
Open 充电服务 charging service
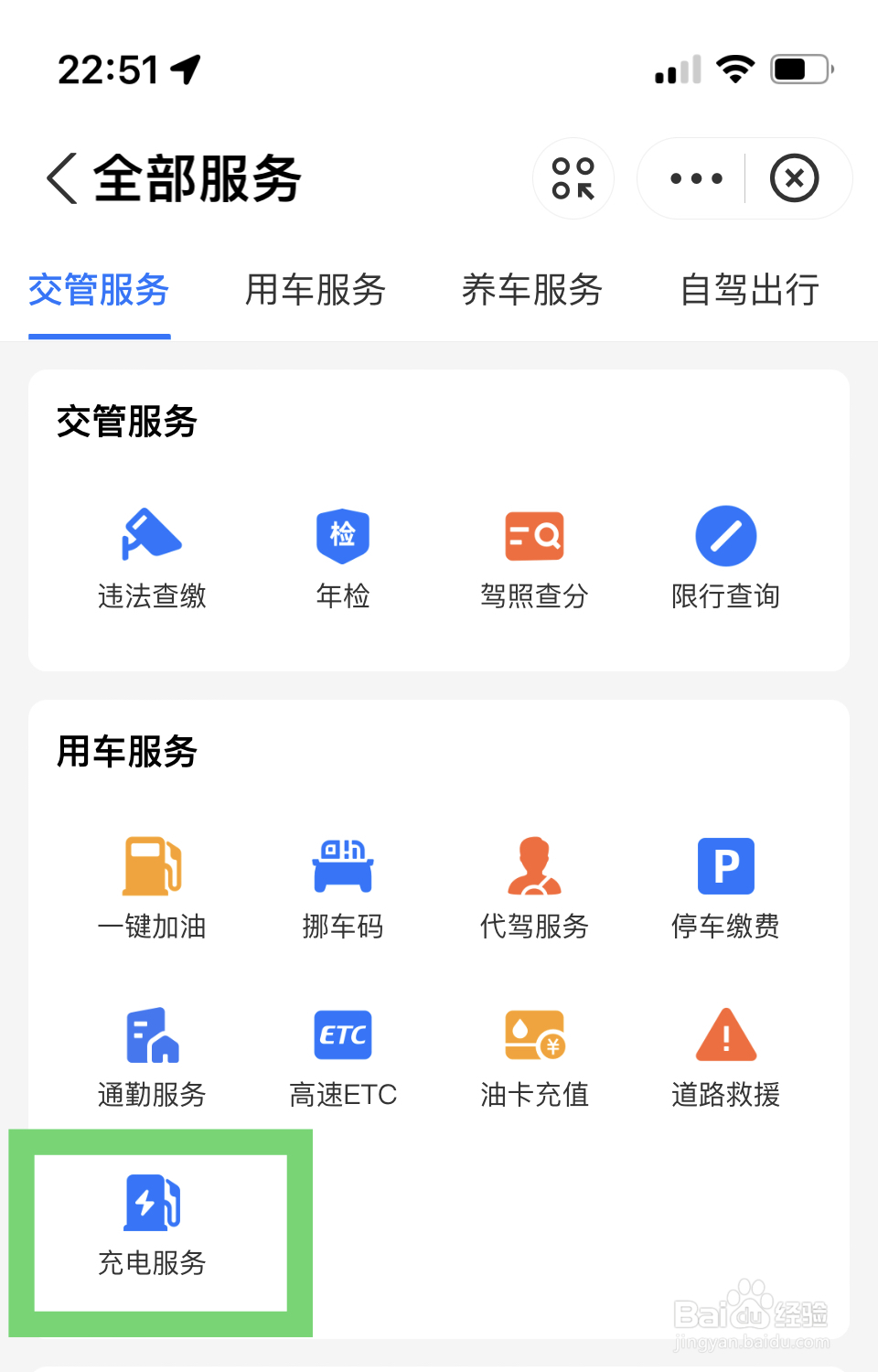click(152, 1224)
